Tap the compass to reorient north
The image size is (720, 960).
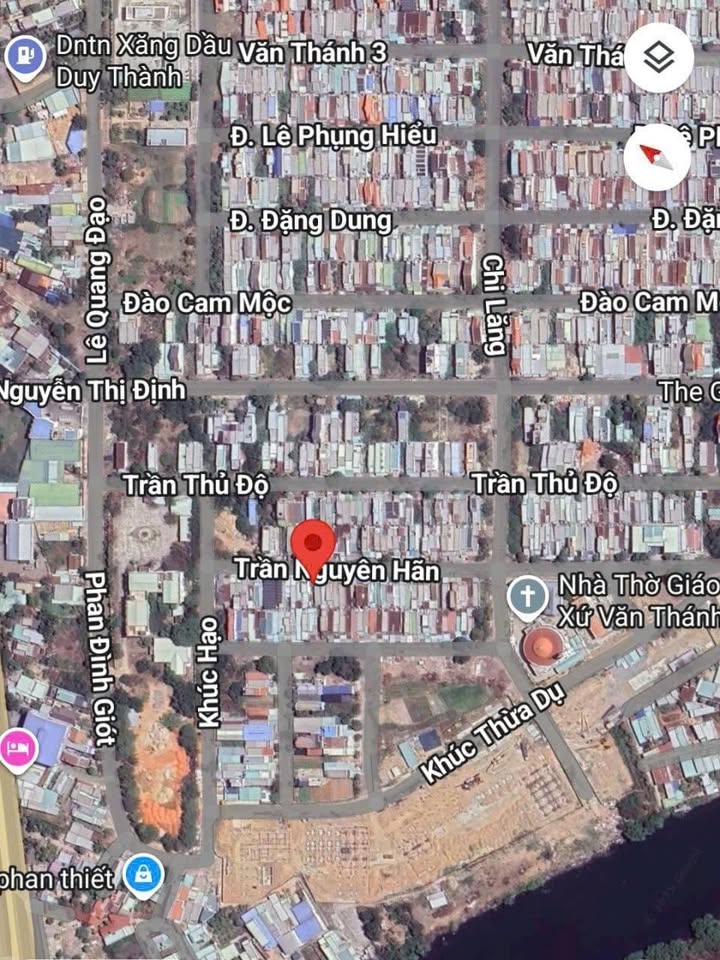(x=657, y=157)
